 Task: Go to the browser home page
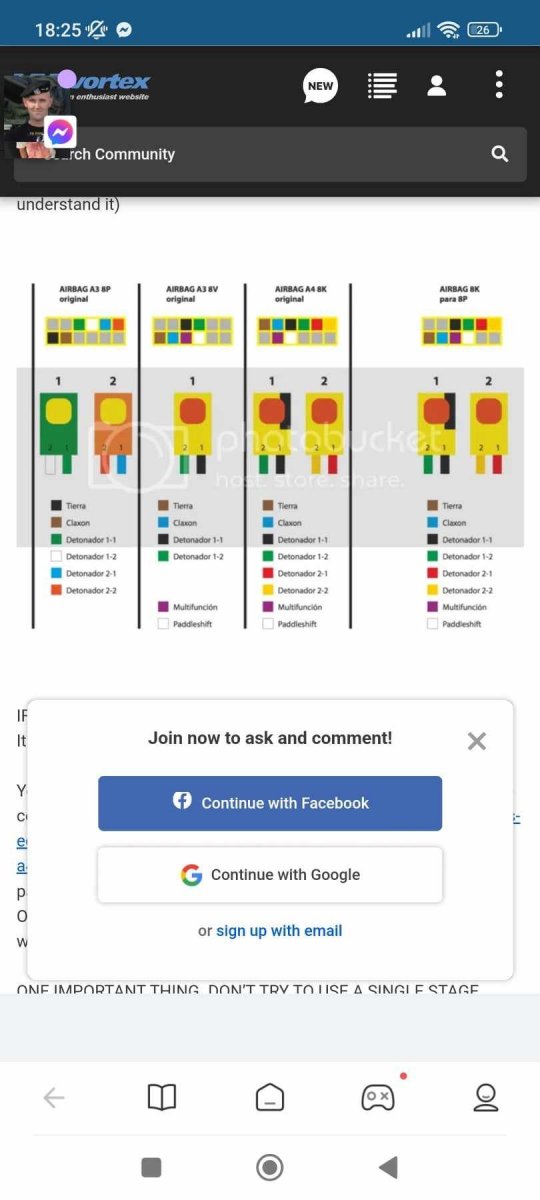tap(270, 1098)
